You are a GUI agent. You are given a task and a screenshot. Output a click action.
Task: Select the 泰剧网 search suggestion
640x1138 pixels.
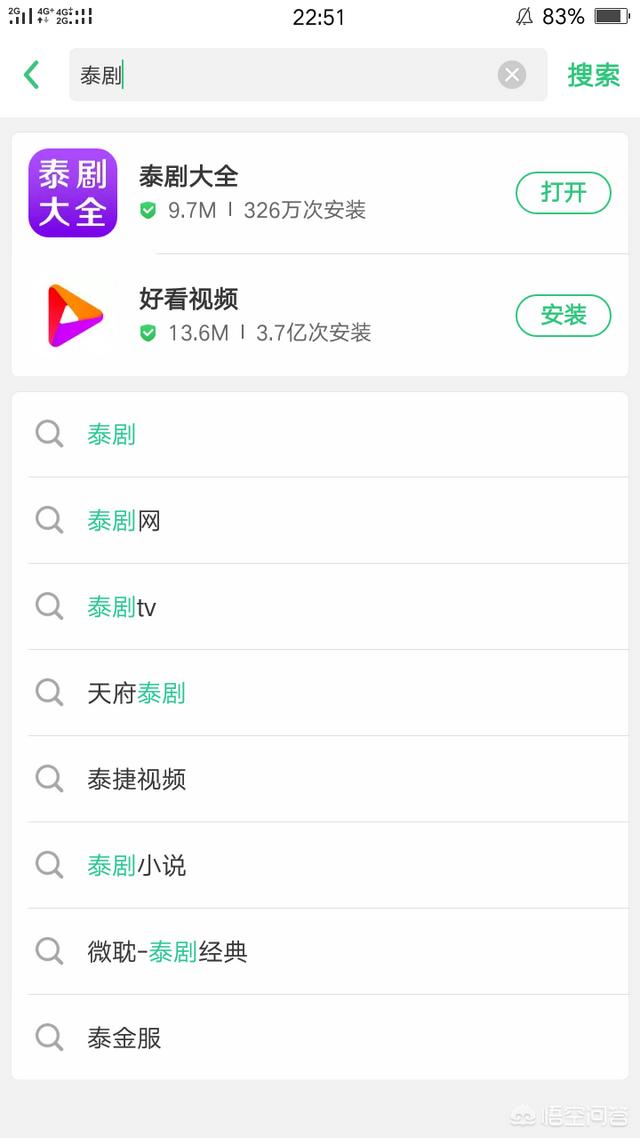(x=320, y=520)
